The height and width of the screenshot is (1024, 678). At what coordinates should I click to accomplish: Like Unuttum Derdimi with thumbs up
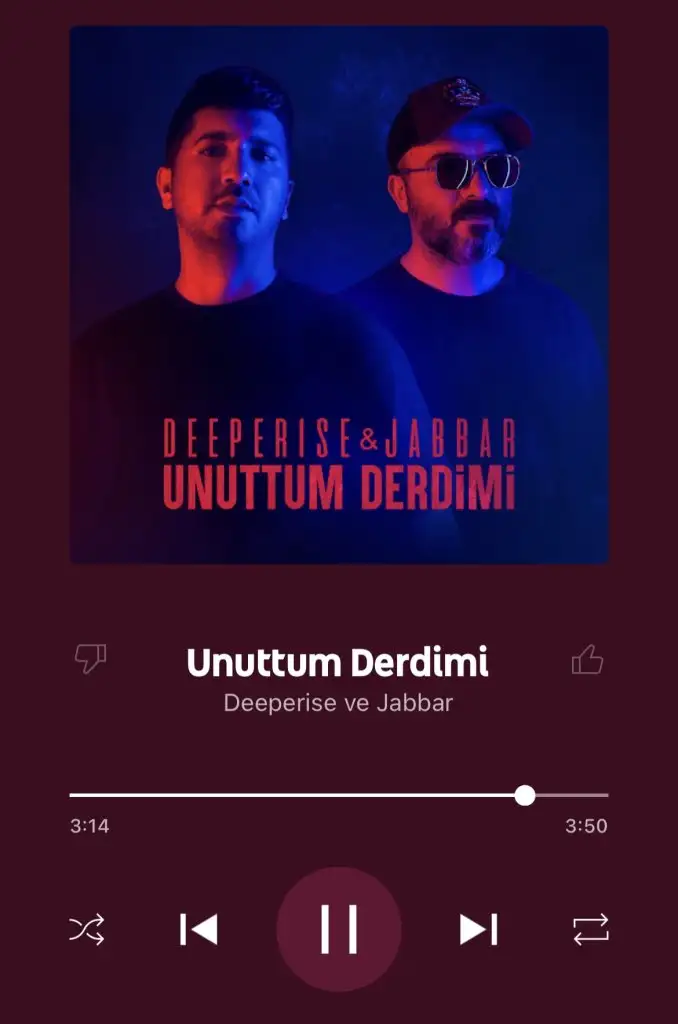(588, 659)
